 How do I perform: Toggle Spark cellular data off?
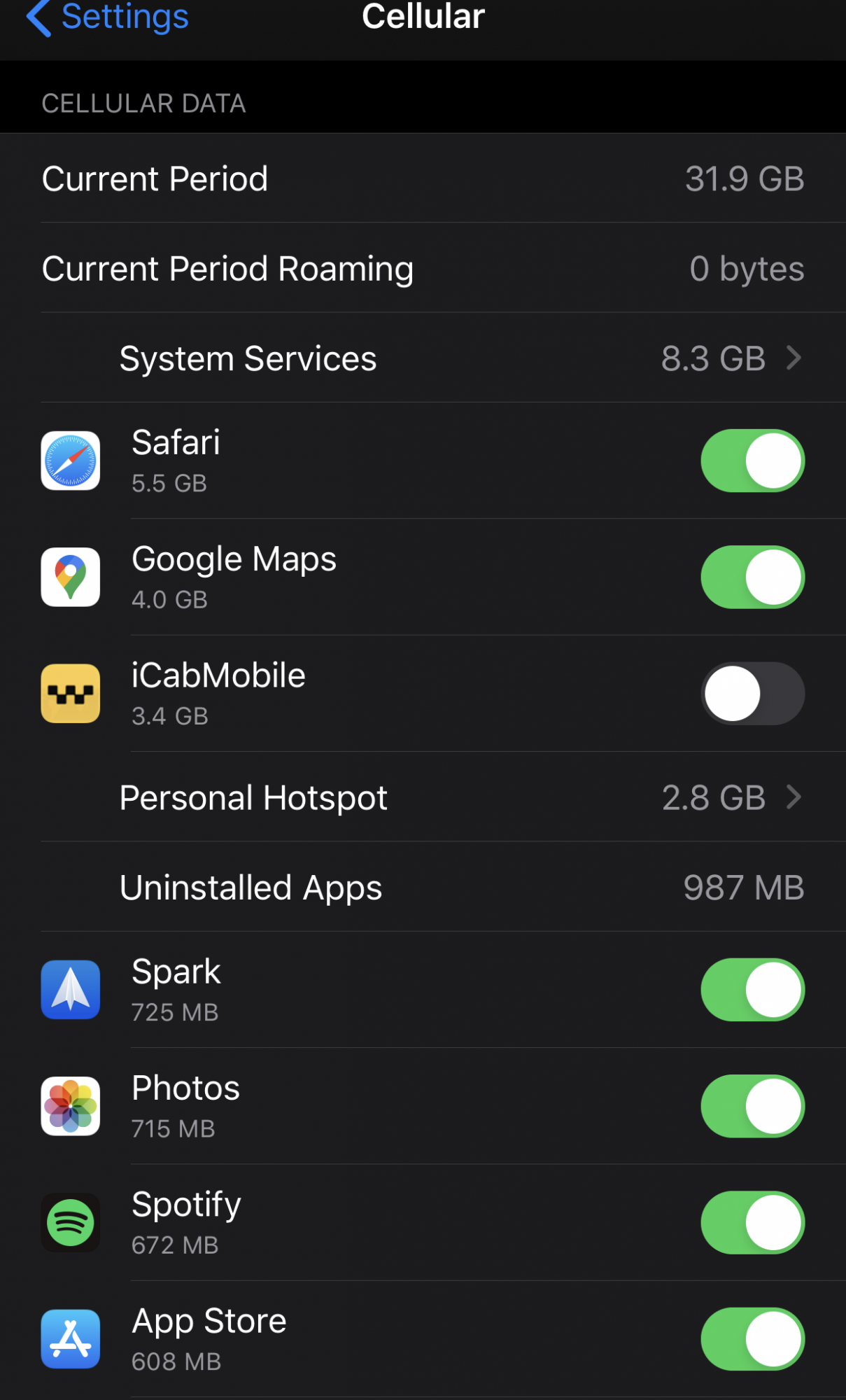point(752,990)
